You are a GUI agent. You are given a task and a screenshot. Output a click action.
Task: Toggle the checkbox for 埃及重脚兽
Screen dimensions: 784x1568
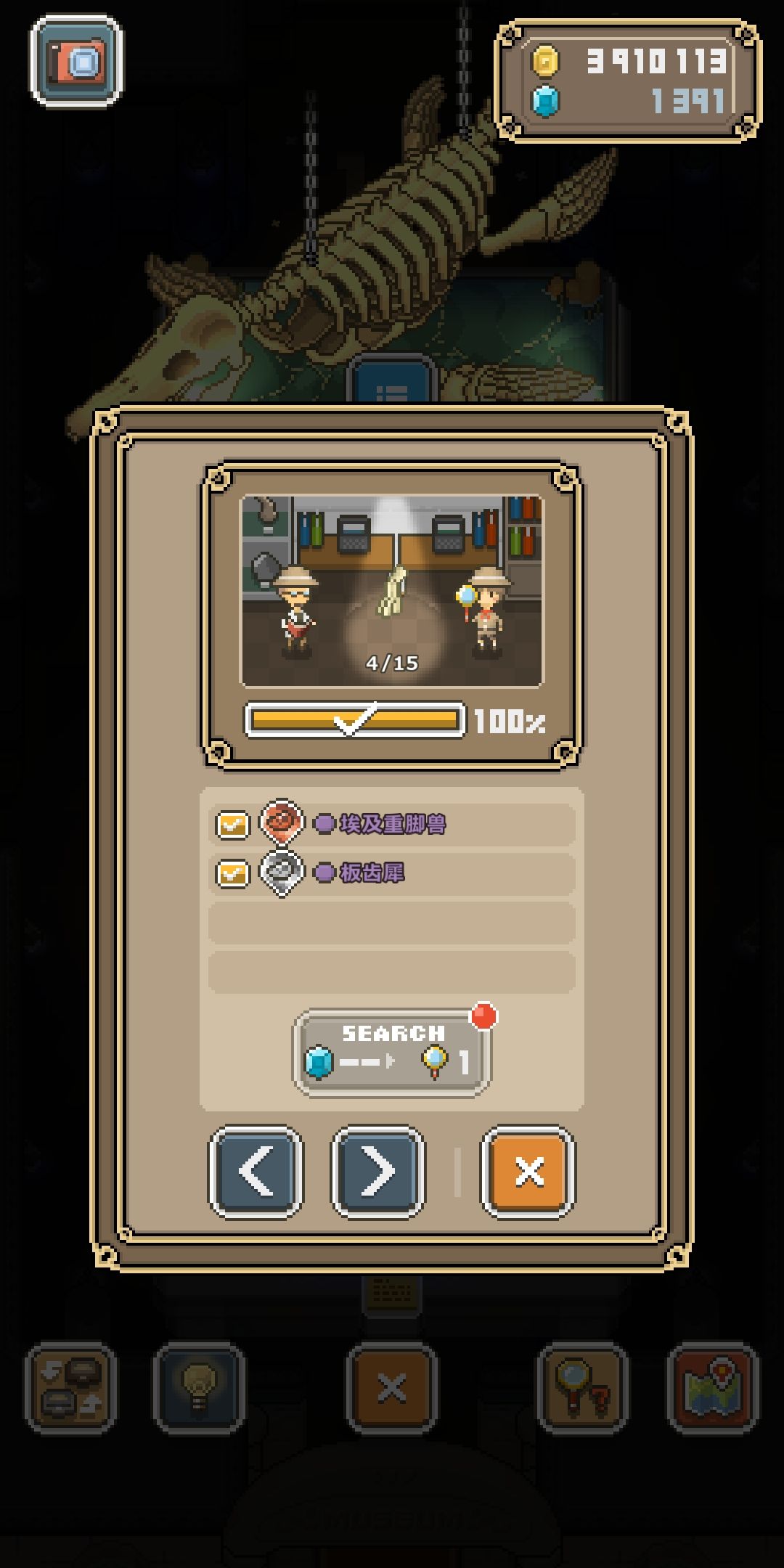coord(232,825)
